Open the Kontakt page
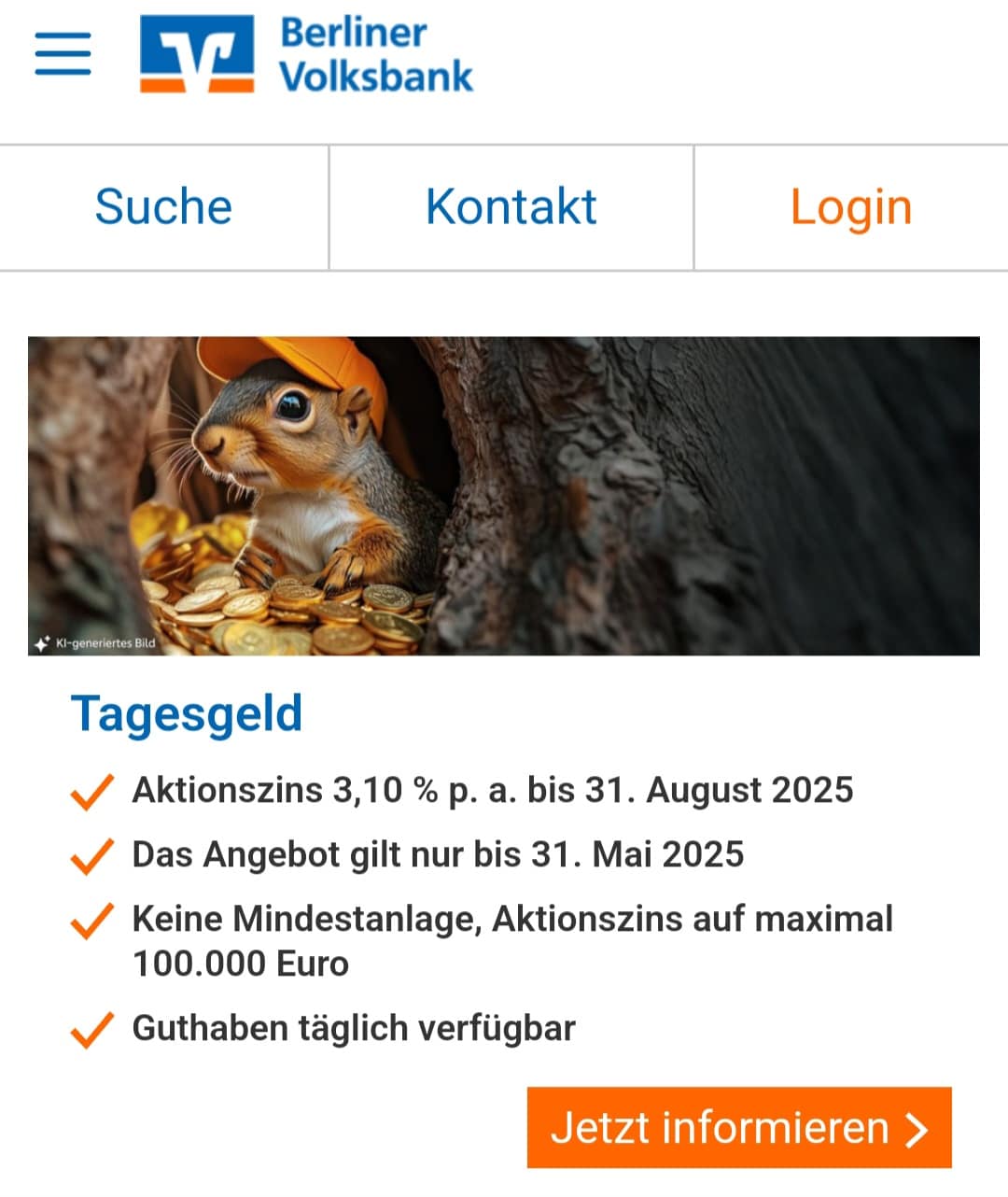This screenshot has height=1197, width=1008. (511, 207)
